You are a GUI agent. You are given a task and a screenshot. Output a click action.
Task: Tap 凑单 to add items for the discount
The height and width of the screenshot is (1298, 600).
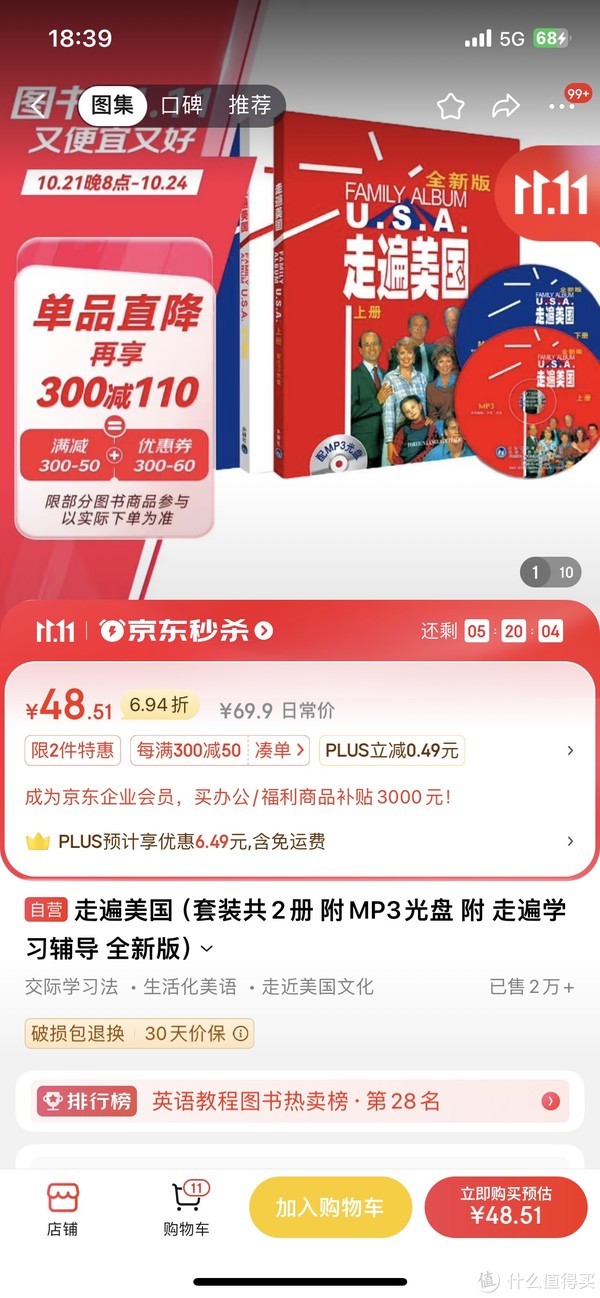click(282, 750)
